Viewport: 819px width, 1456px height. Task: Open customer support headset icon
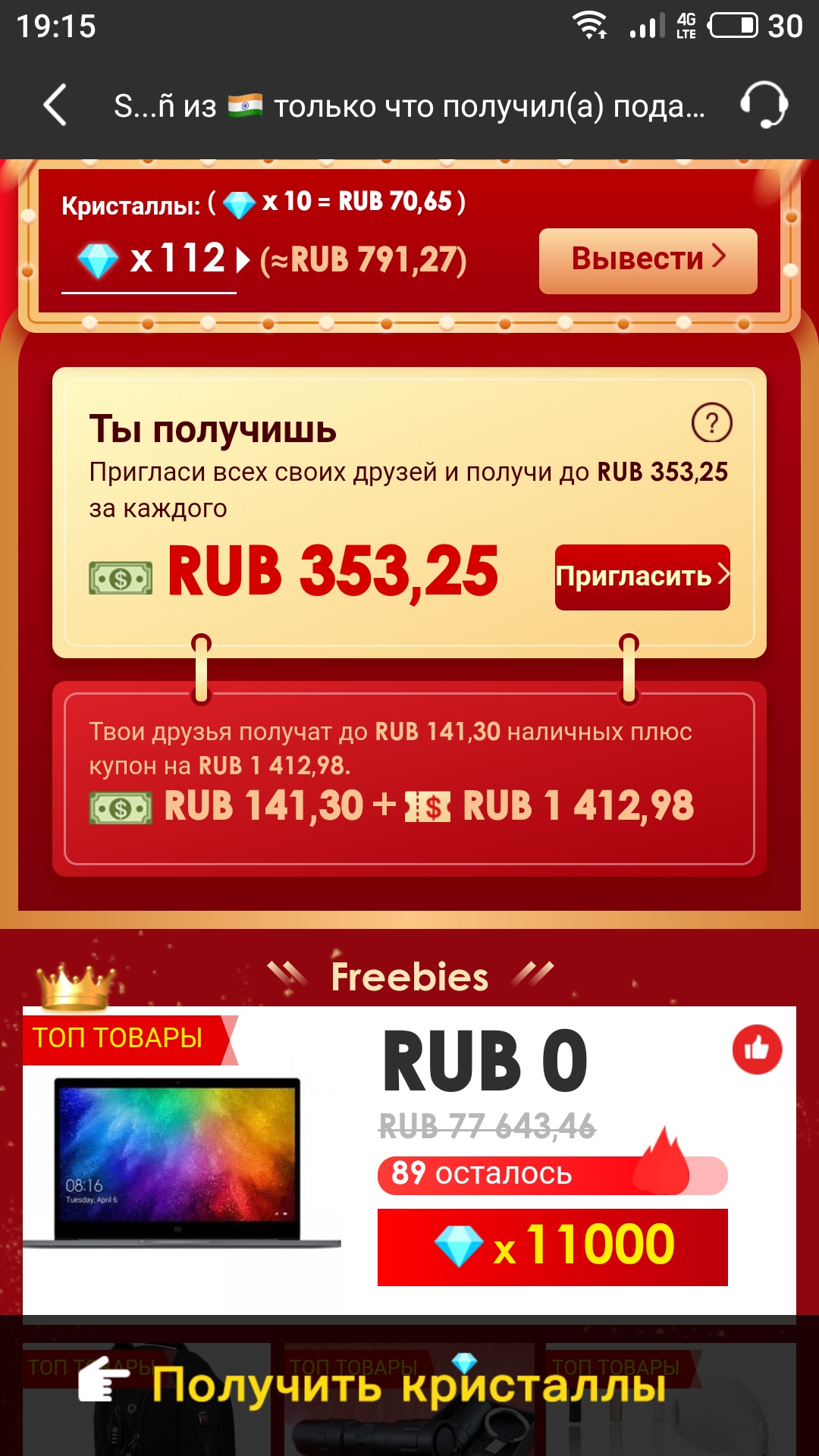point(764,105)
